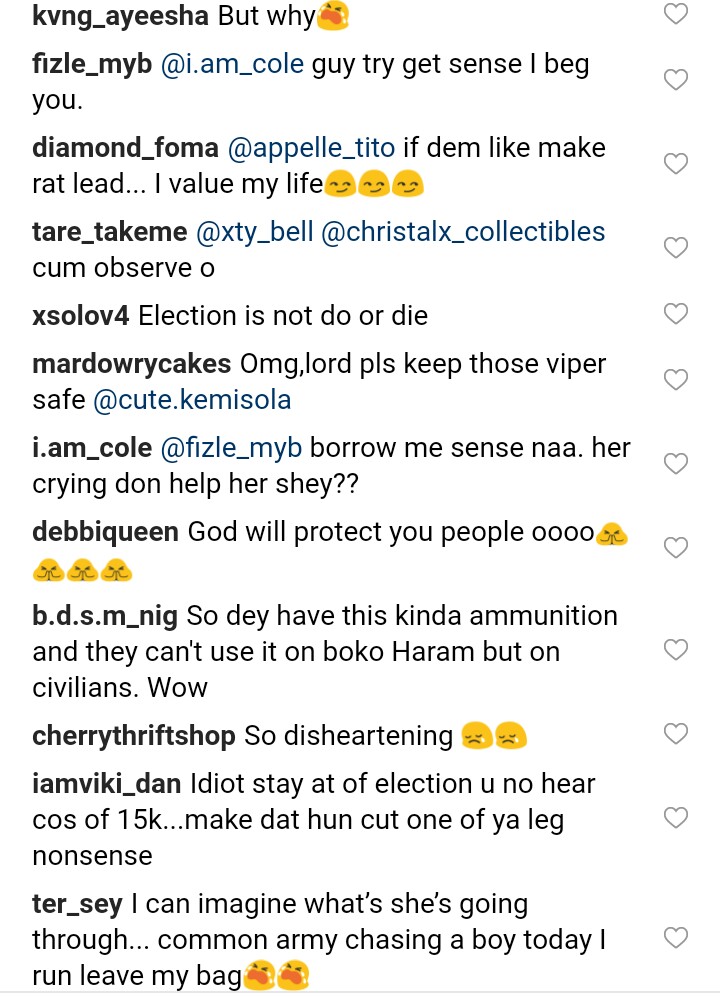Screen dimensions: 720x996
Task: Visit the @christalx_collectibles mention
Action: click(x=465, y=232)
